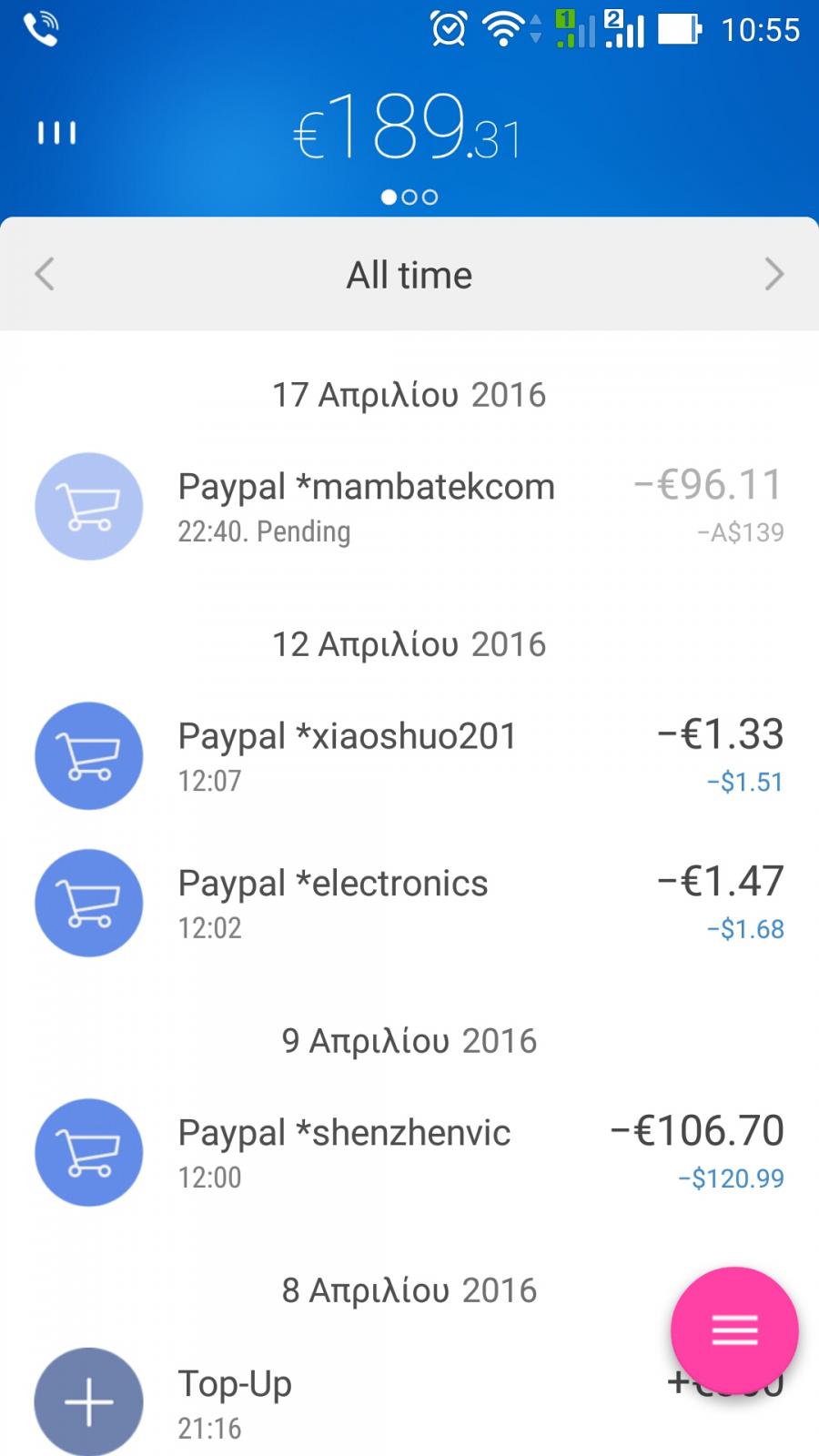Go to the next time period
This screenshot has width=819, height=1456.
tap(773, 274)
